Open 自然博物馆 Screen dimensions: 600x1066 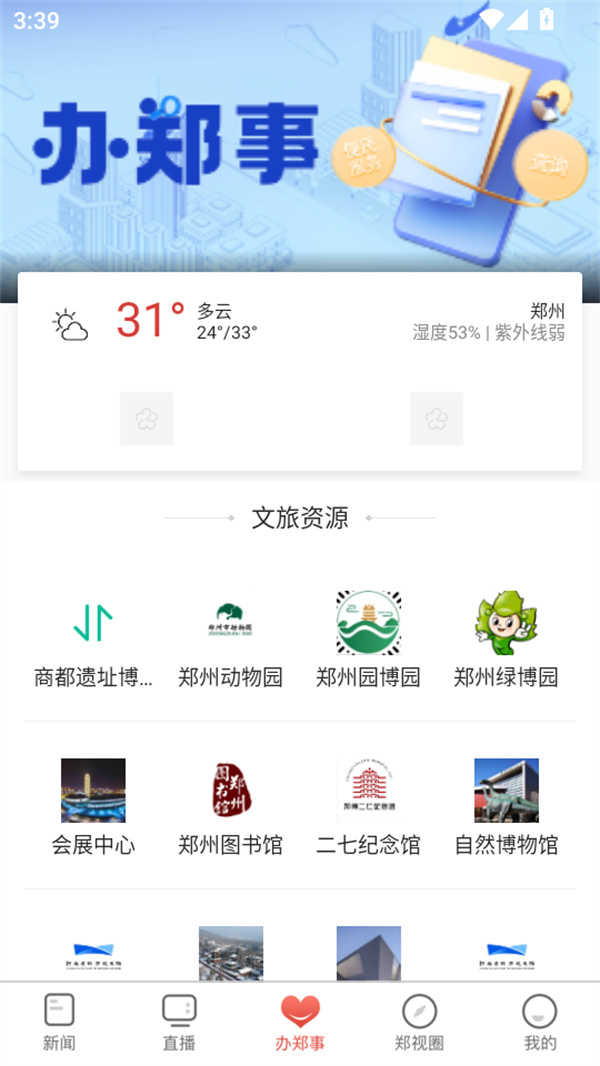(x=506, y=807)
